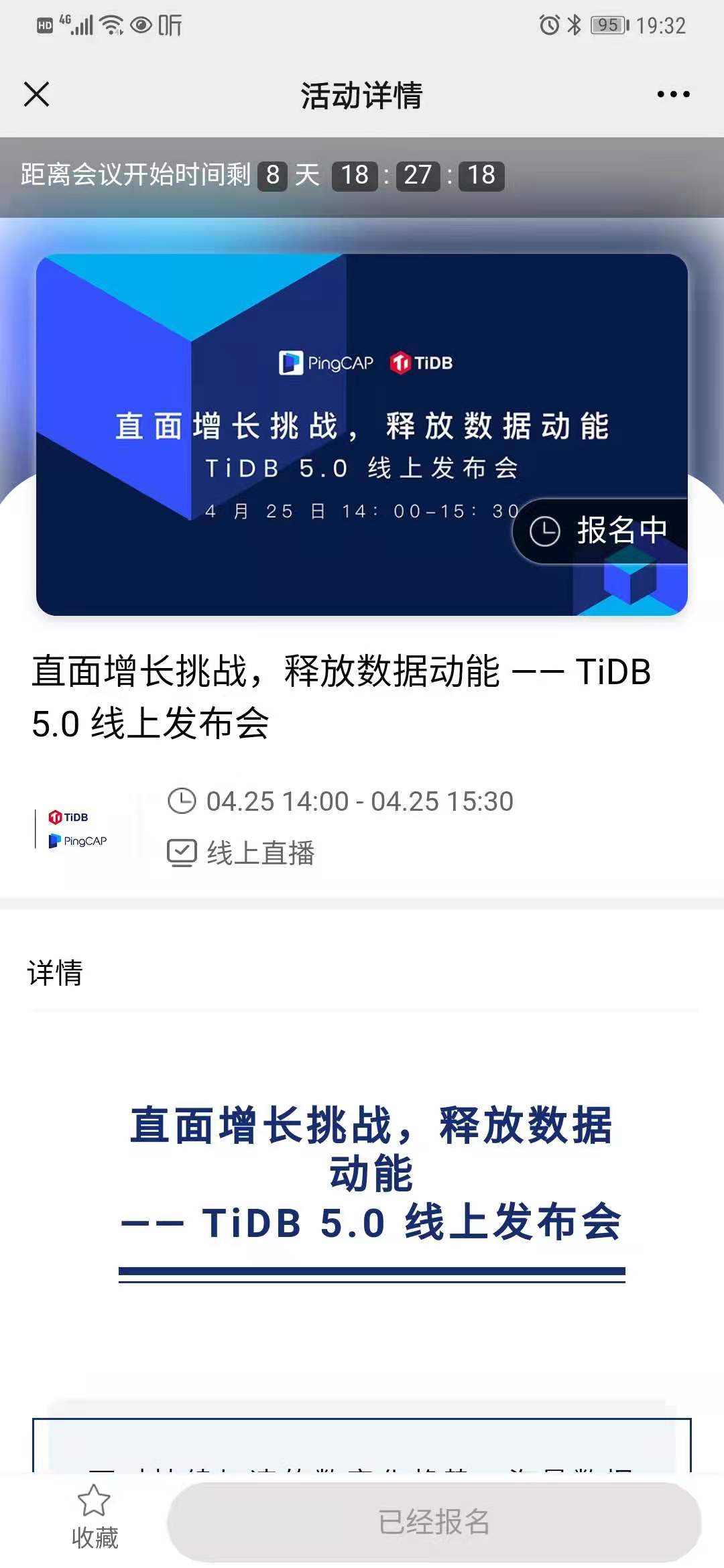
Task: Open the three-dot overflow menu
Action: [673, 94]
